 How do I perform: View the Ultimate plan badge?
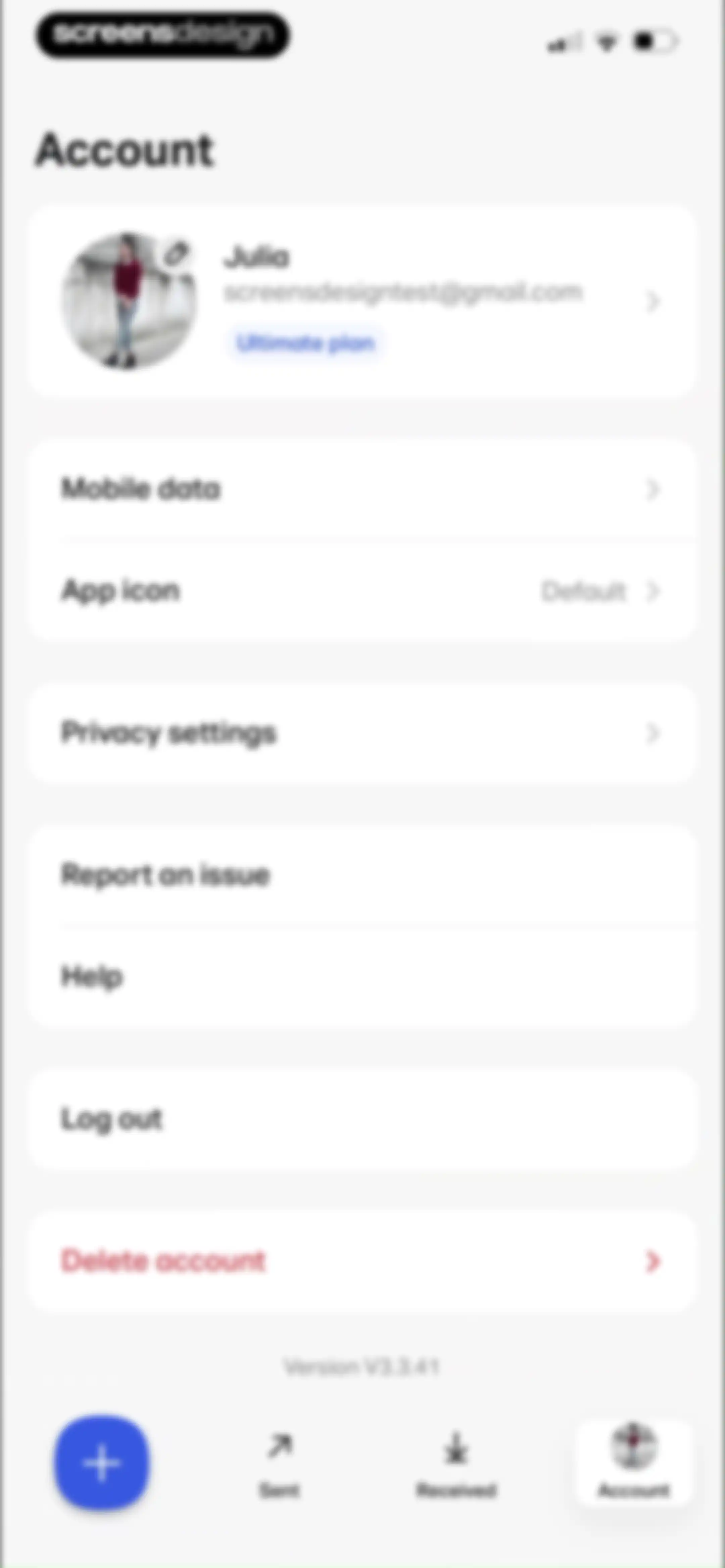pyautogui.click(x=305, y=343)
